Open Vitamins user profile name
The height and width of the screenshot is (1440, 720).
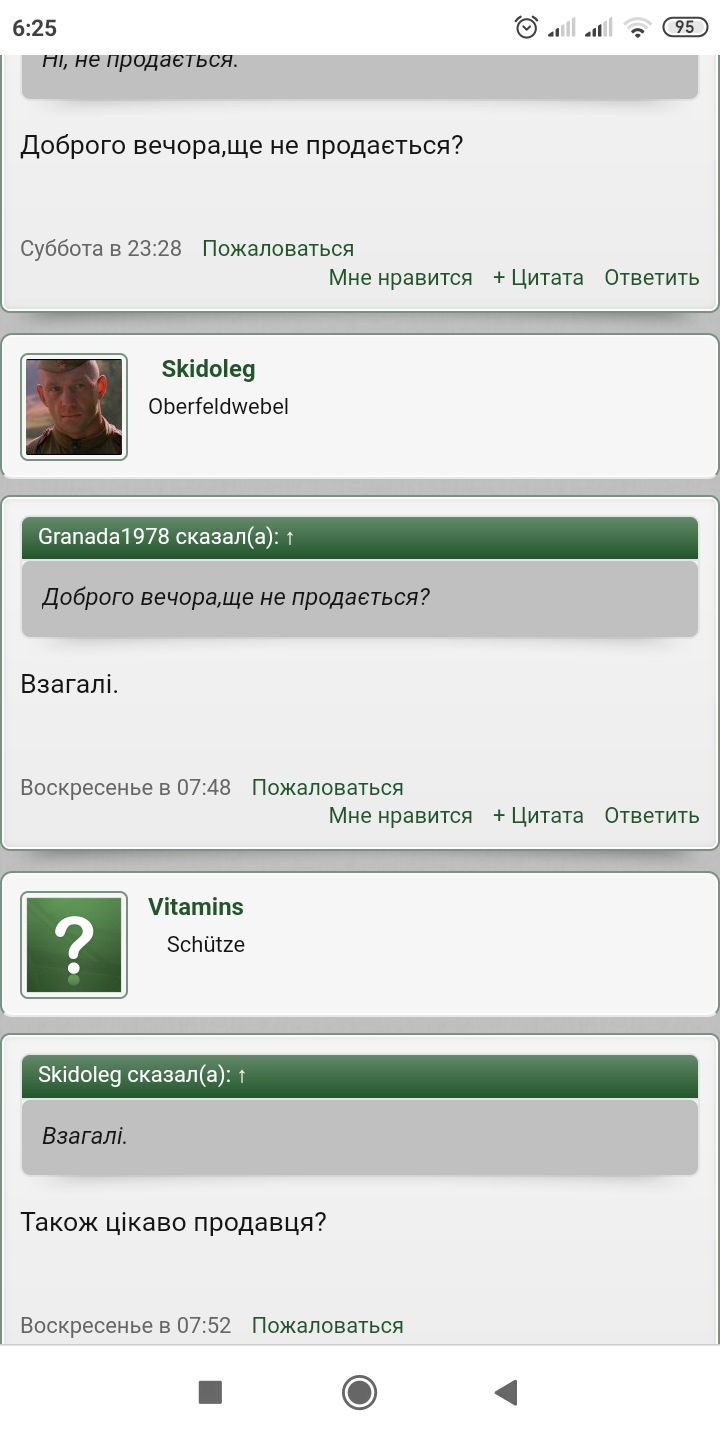196,907
